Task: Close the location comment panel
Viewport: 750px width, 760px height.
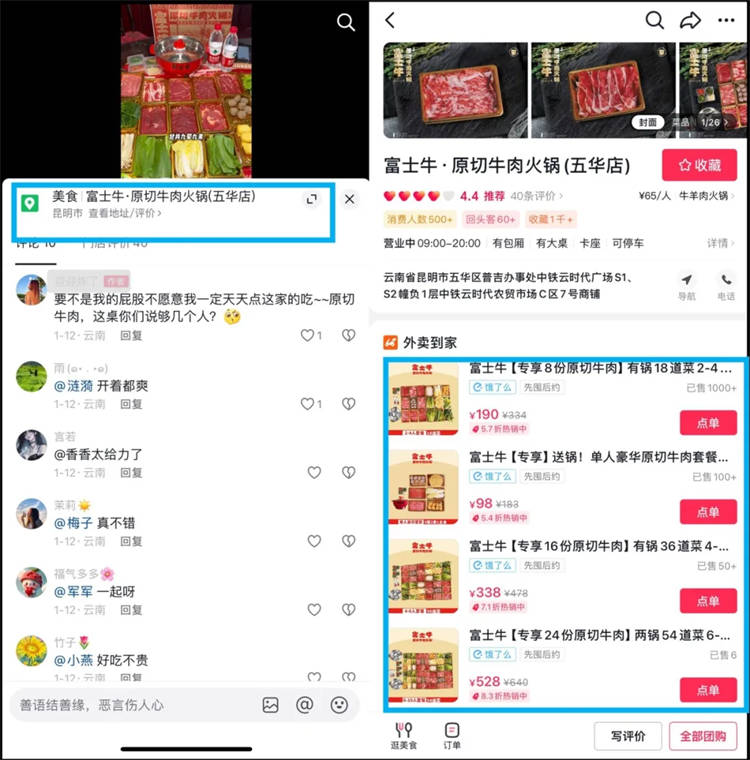Action: click(349, 199)
